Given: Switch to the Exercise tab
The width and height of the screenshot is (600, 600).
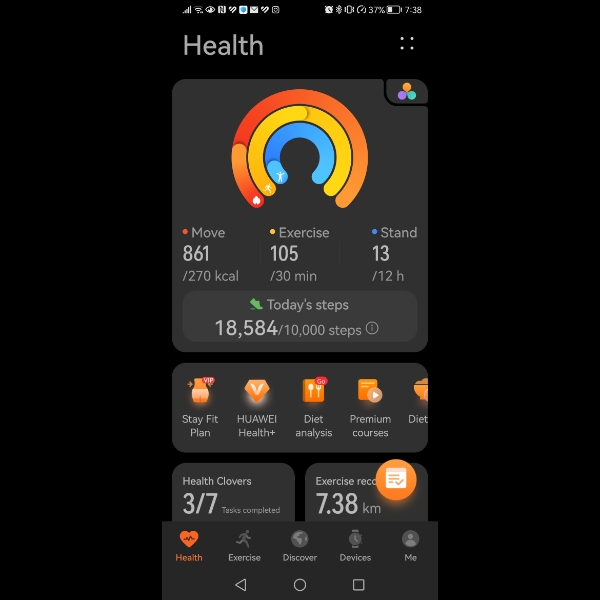Looking at the screenshot, I should (244, 545).
